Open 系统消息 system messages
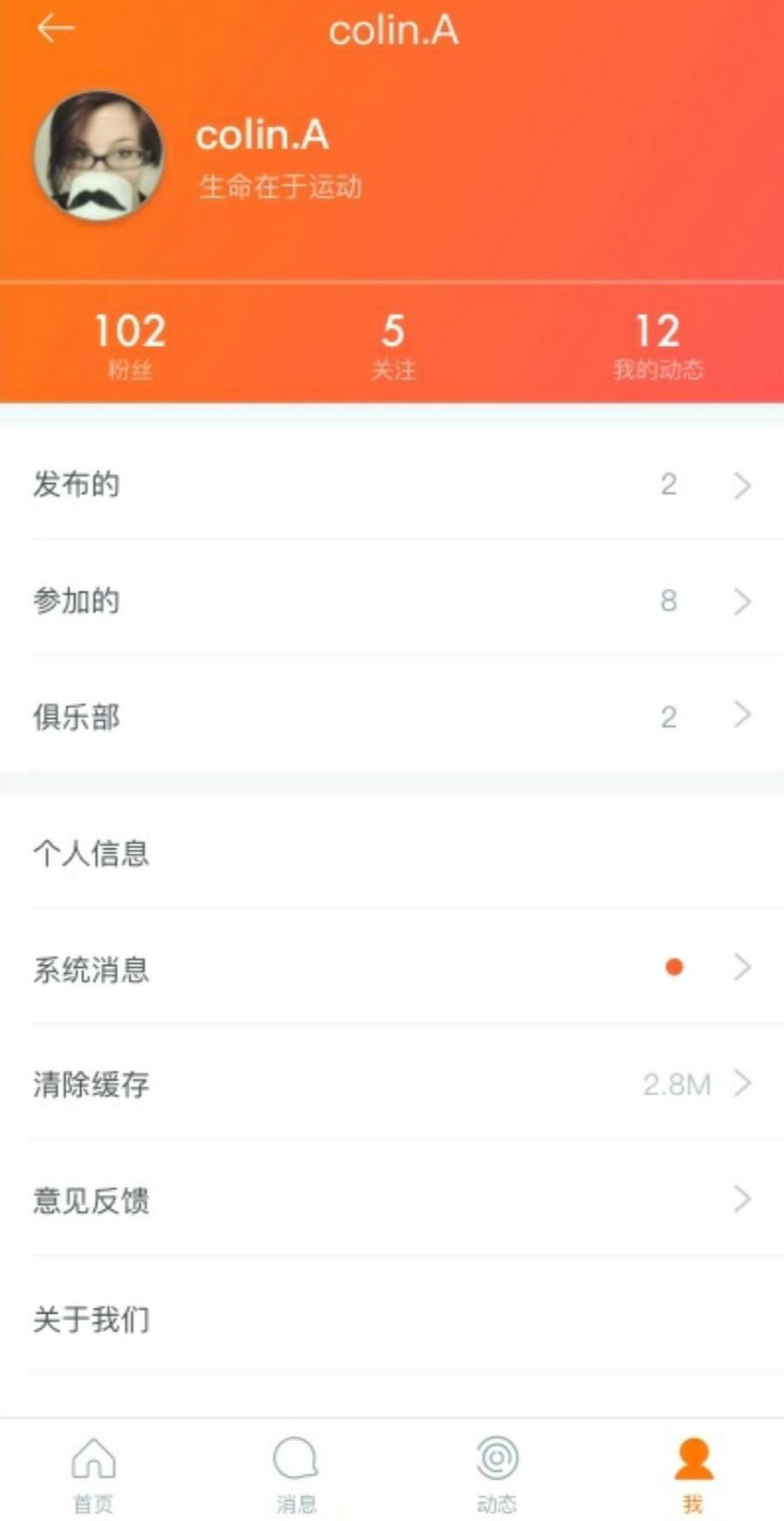Image resolution: width=784 pixels, height=1521 pixels. [x=392, y=969]
